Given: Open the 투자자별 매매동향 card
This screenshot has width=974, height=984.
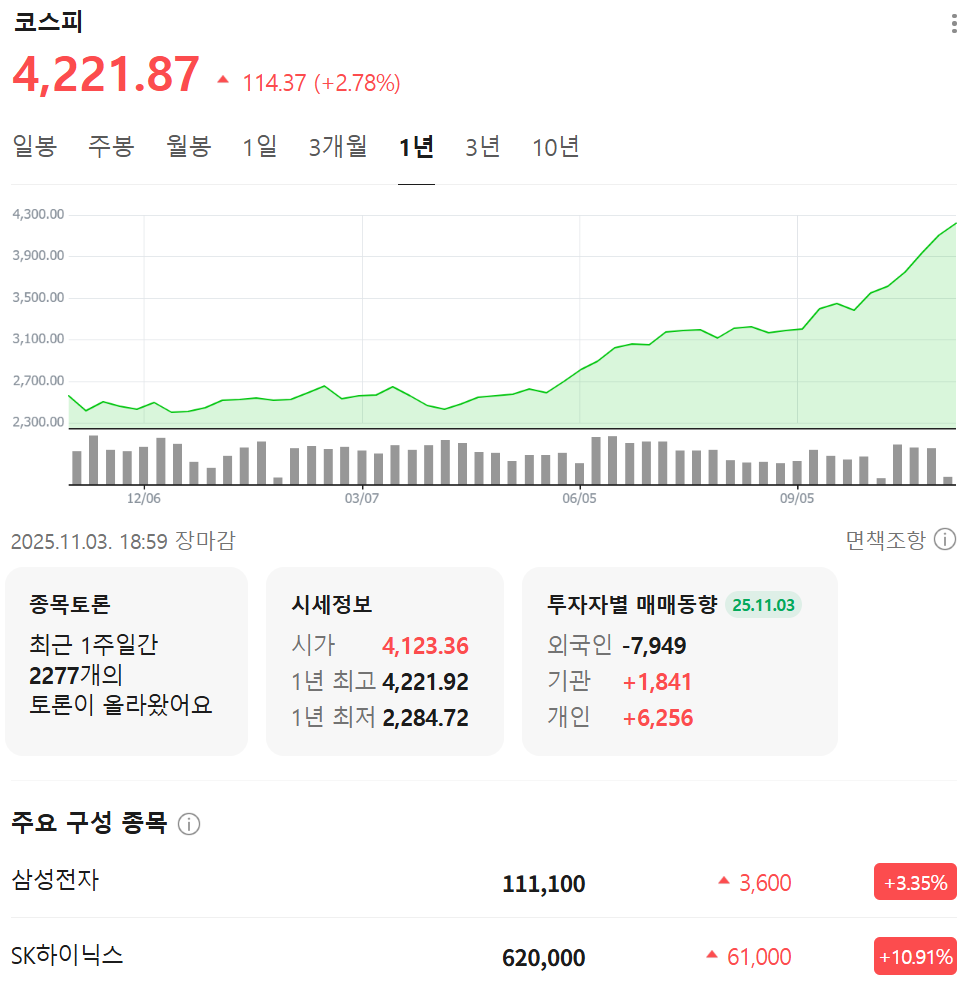Looking at the screenshot, I should coord(679,661).
